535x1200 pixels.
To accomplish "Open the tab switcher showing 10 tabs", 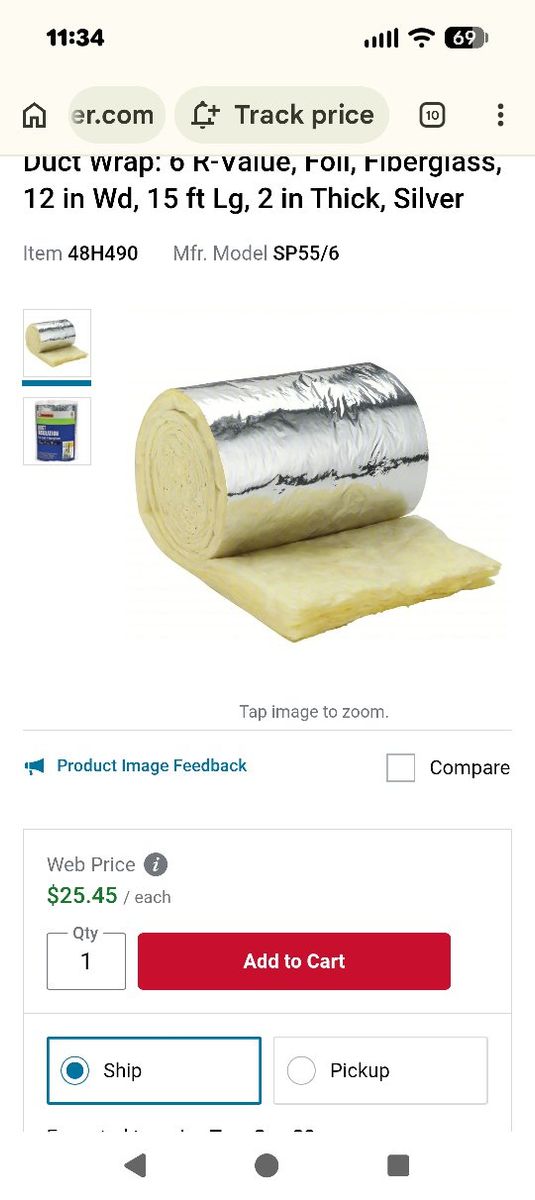I will coord(432,115).
